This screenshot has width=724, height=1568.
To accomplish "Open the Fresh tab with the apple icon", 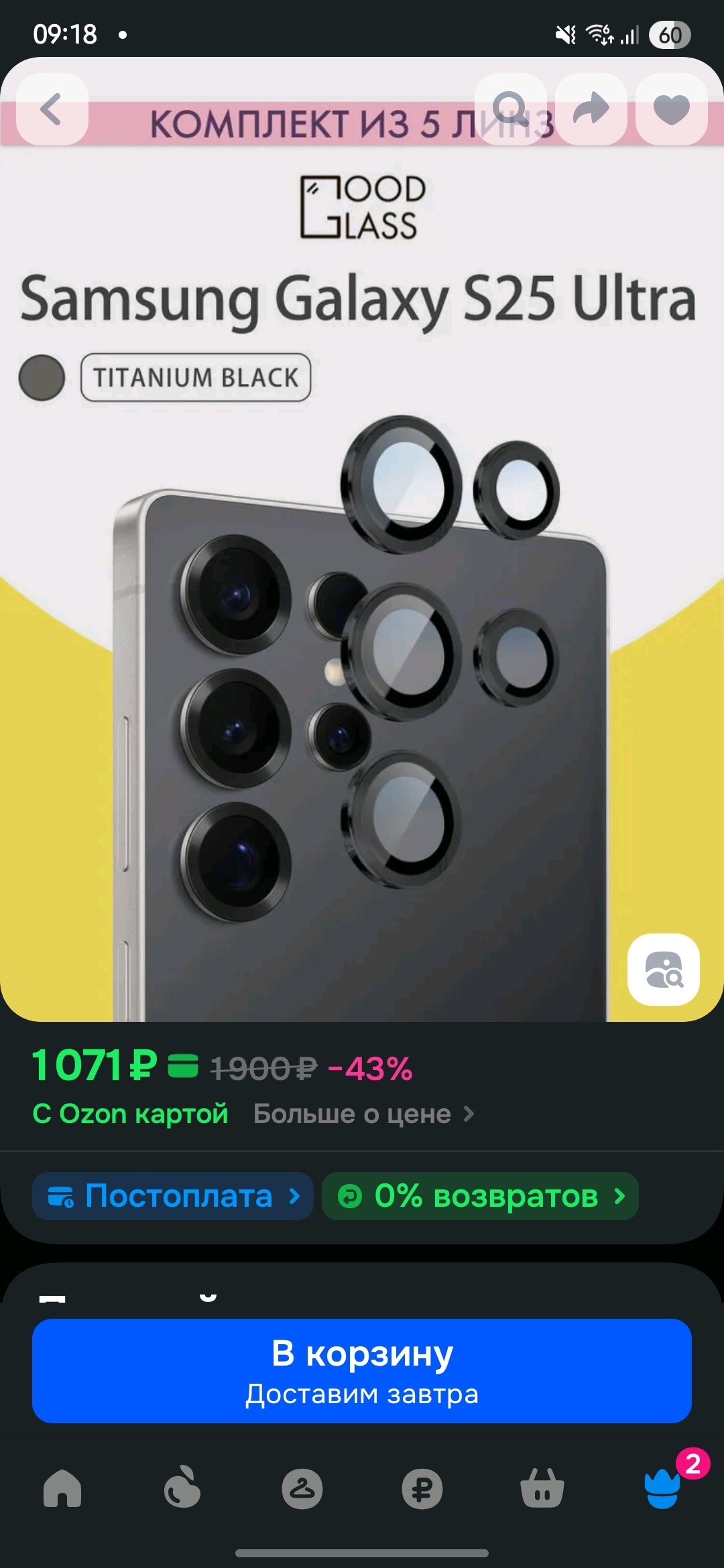I will coord(182,1488).
